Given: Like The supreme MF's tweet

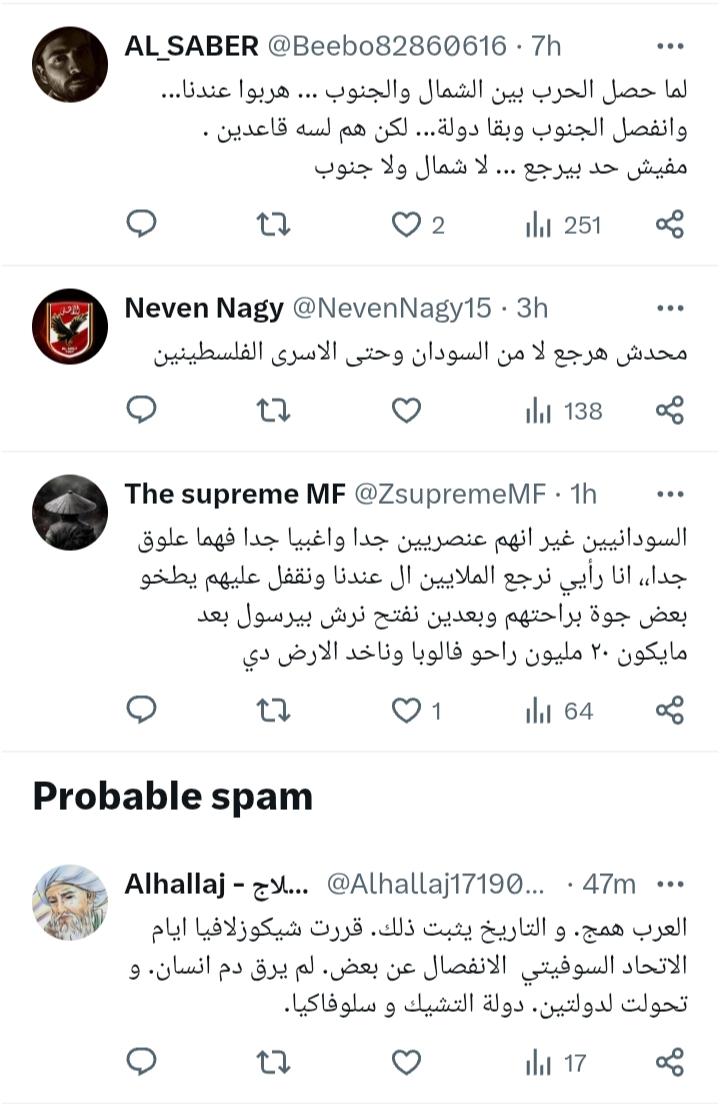Looking at the screenshot, I should point(405,710).
